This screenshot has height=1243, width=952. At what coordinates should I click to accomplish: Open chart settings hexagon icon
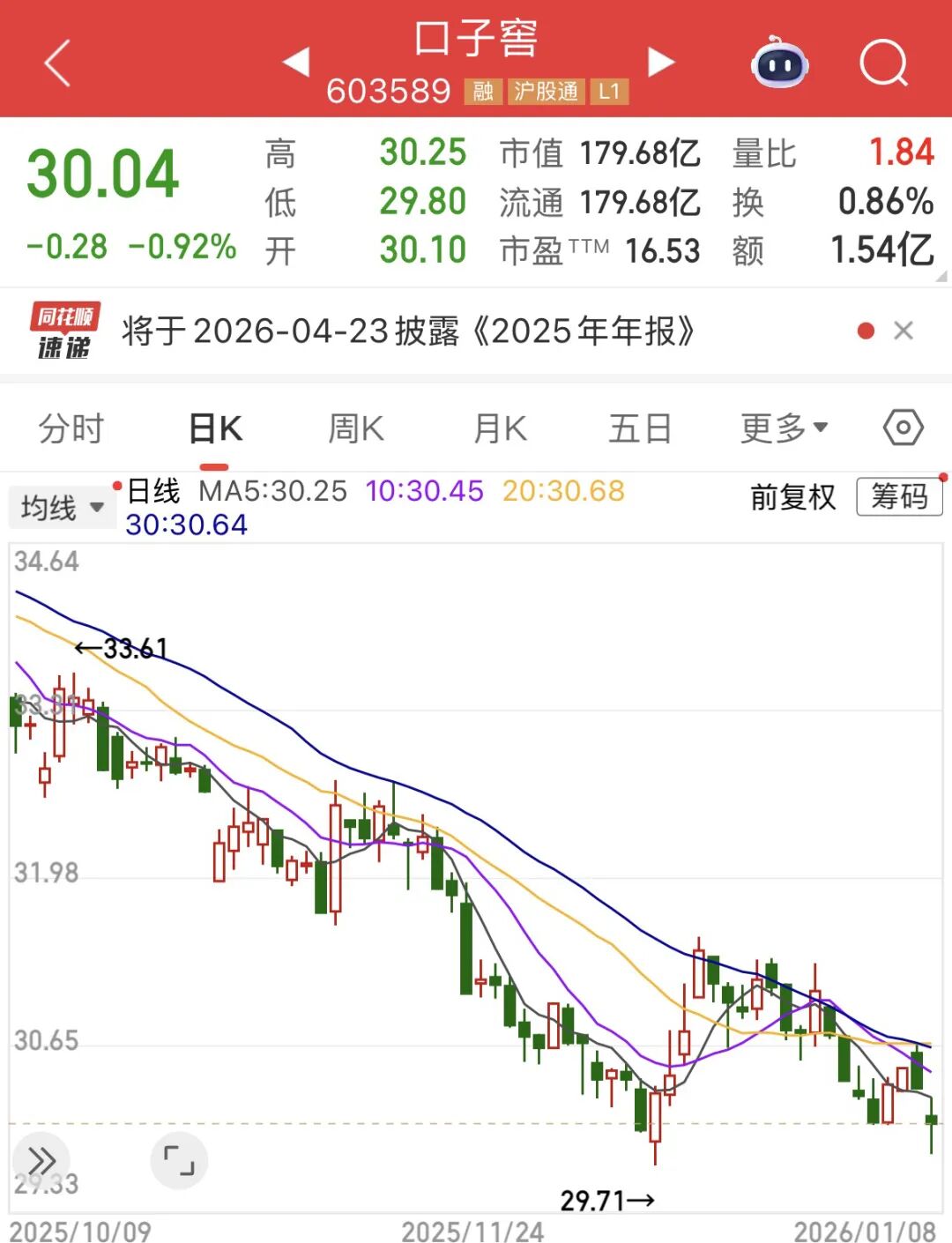904,428
